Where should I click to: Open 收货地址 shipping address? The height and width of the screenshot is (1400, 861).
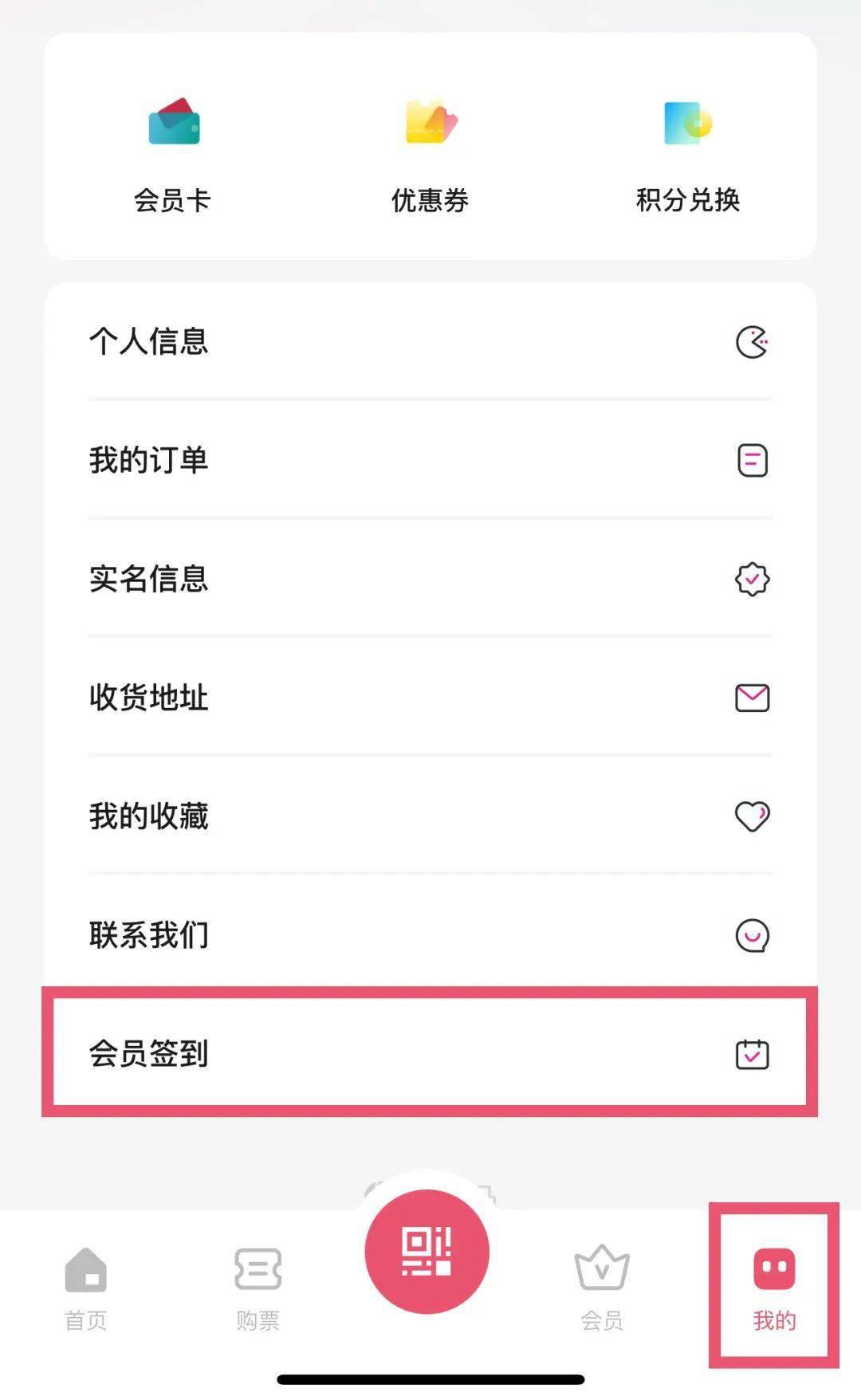431,698
